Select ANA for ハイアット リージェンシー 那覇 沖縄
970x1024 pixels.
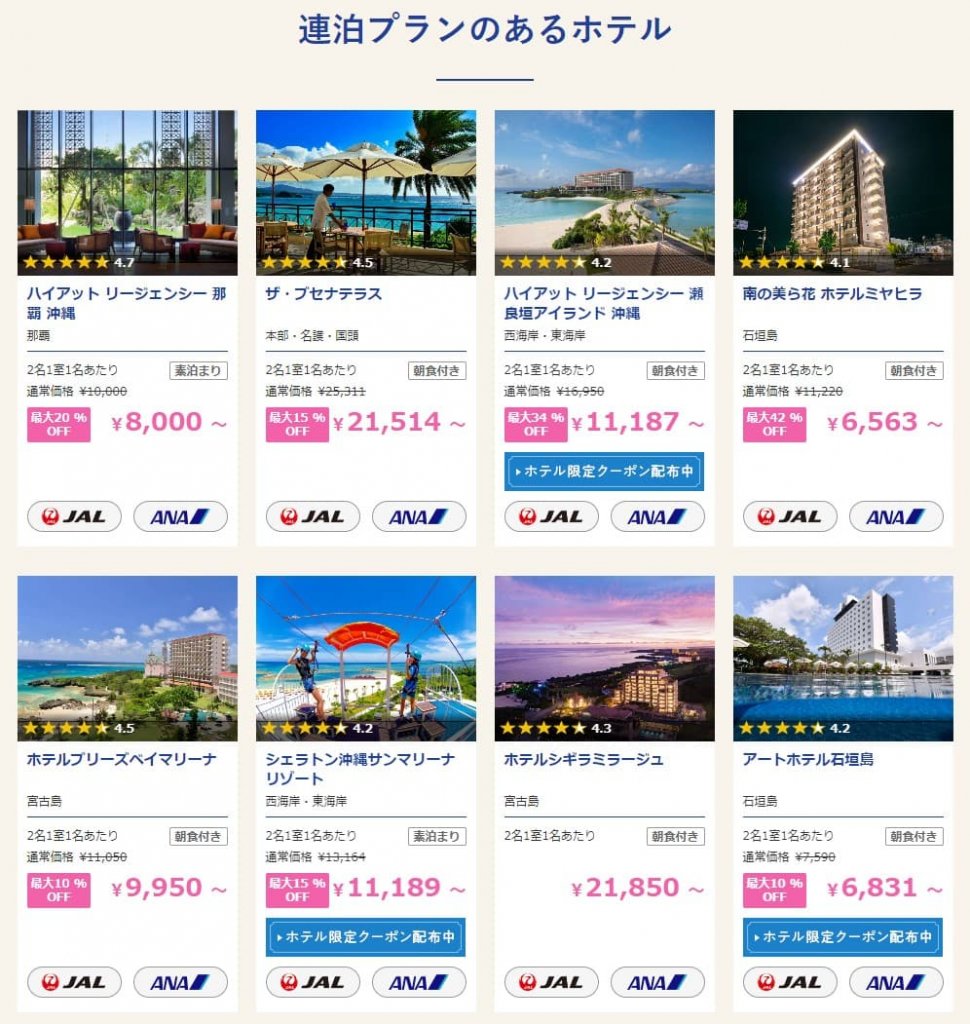[180, 517]
